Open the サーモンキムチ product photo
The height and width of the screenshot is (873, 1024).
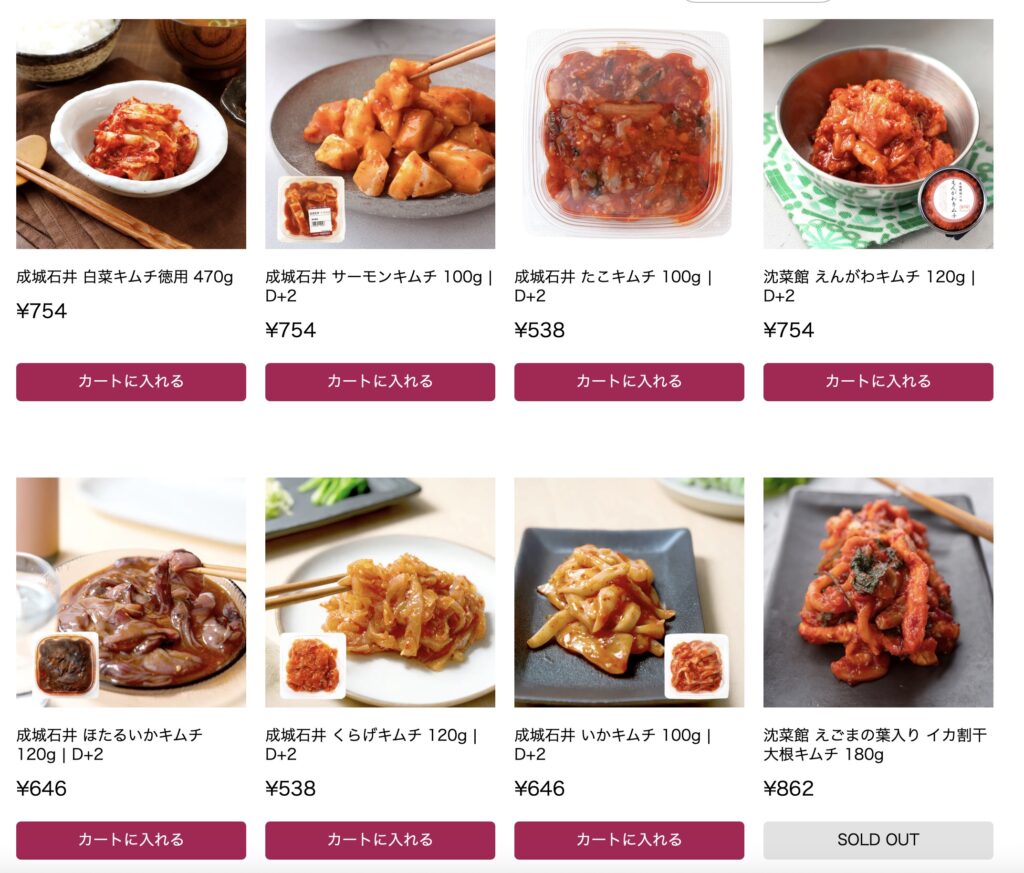tap(380, 134)
